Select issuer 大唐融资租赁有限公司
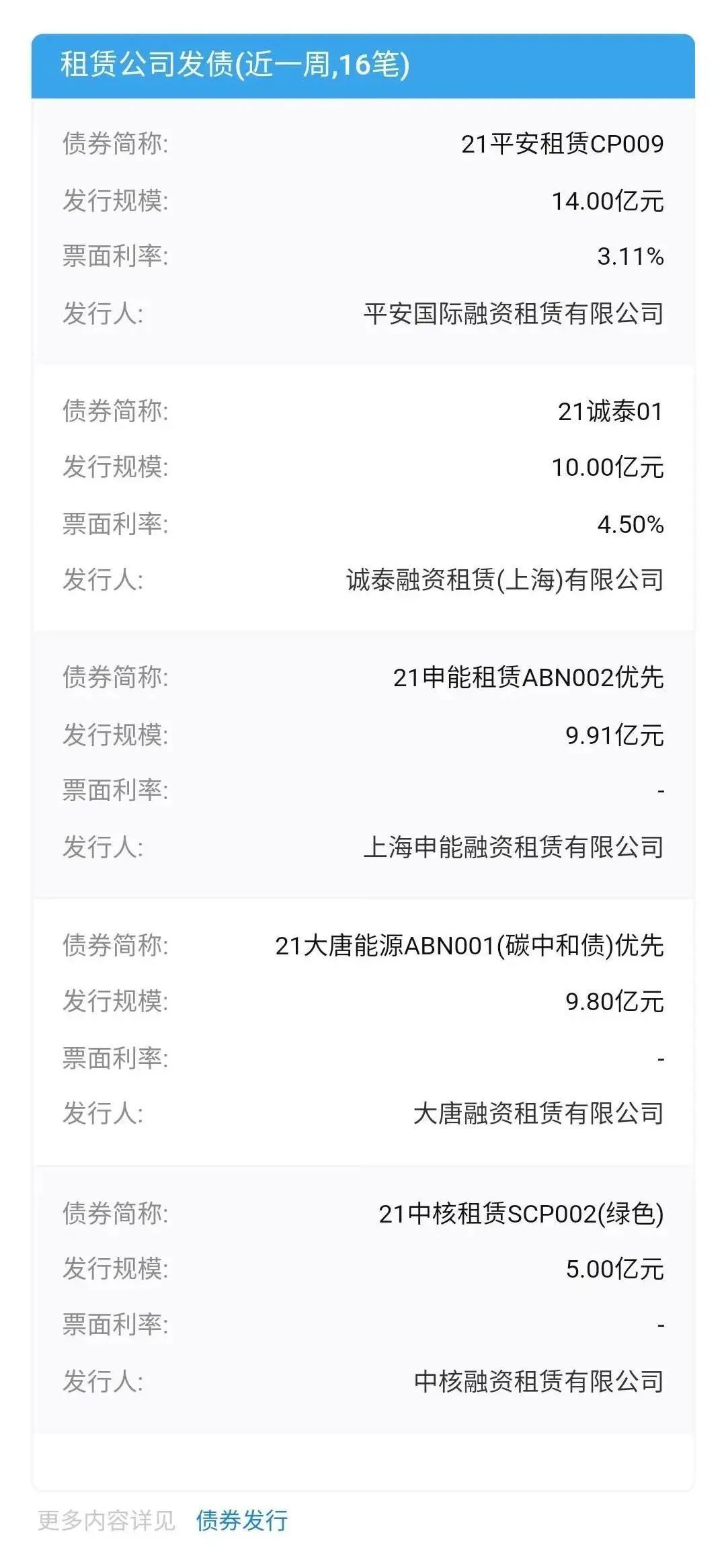The image size is (726, 1568). coord(538,1110)
